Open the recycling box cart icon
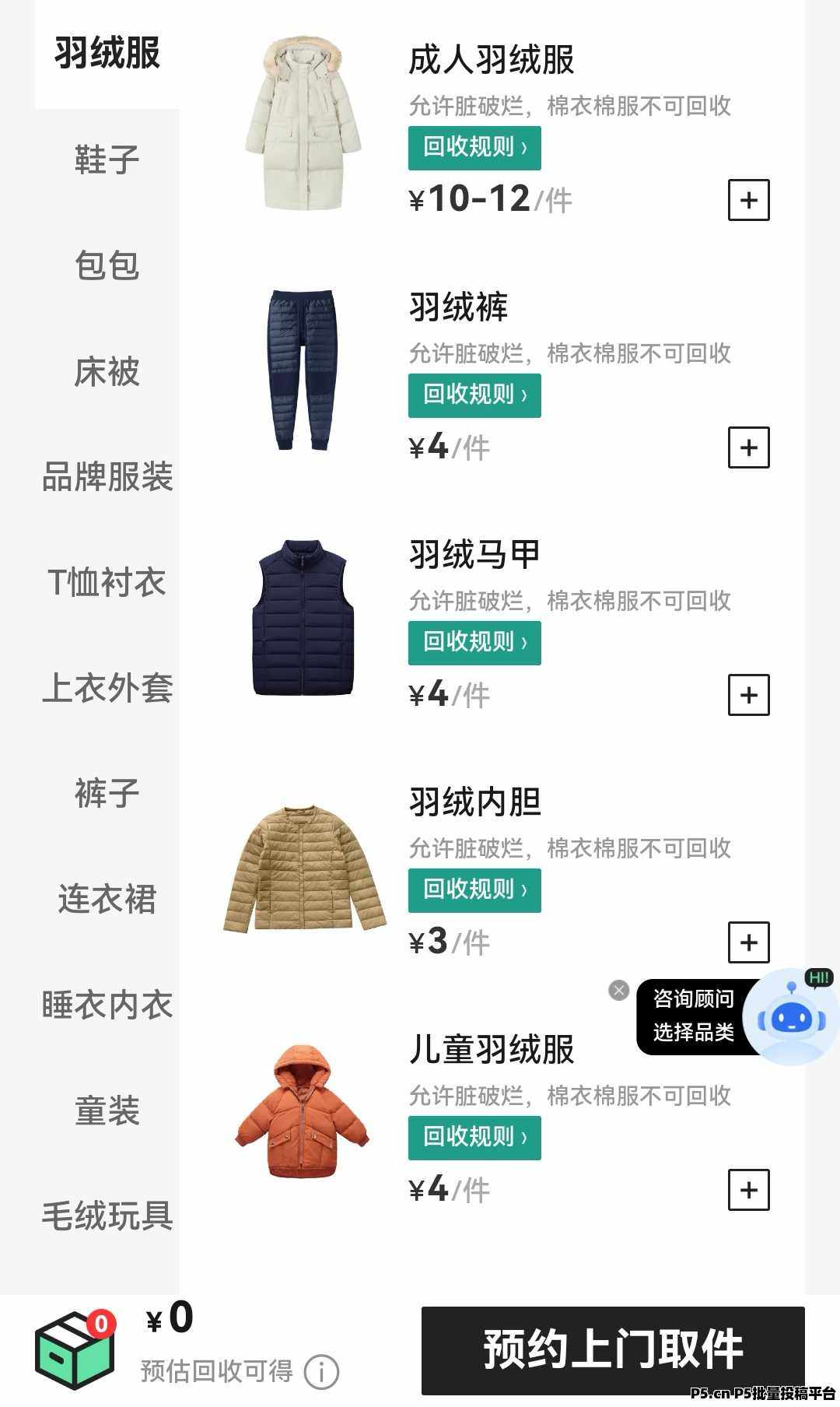 75,1350
